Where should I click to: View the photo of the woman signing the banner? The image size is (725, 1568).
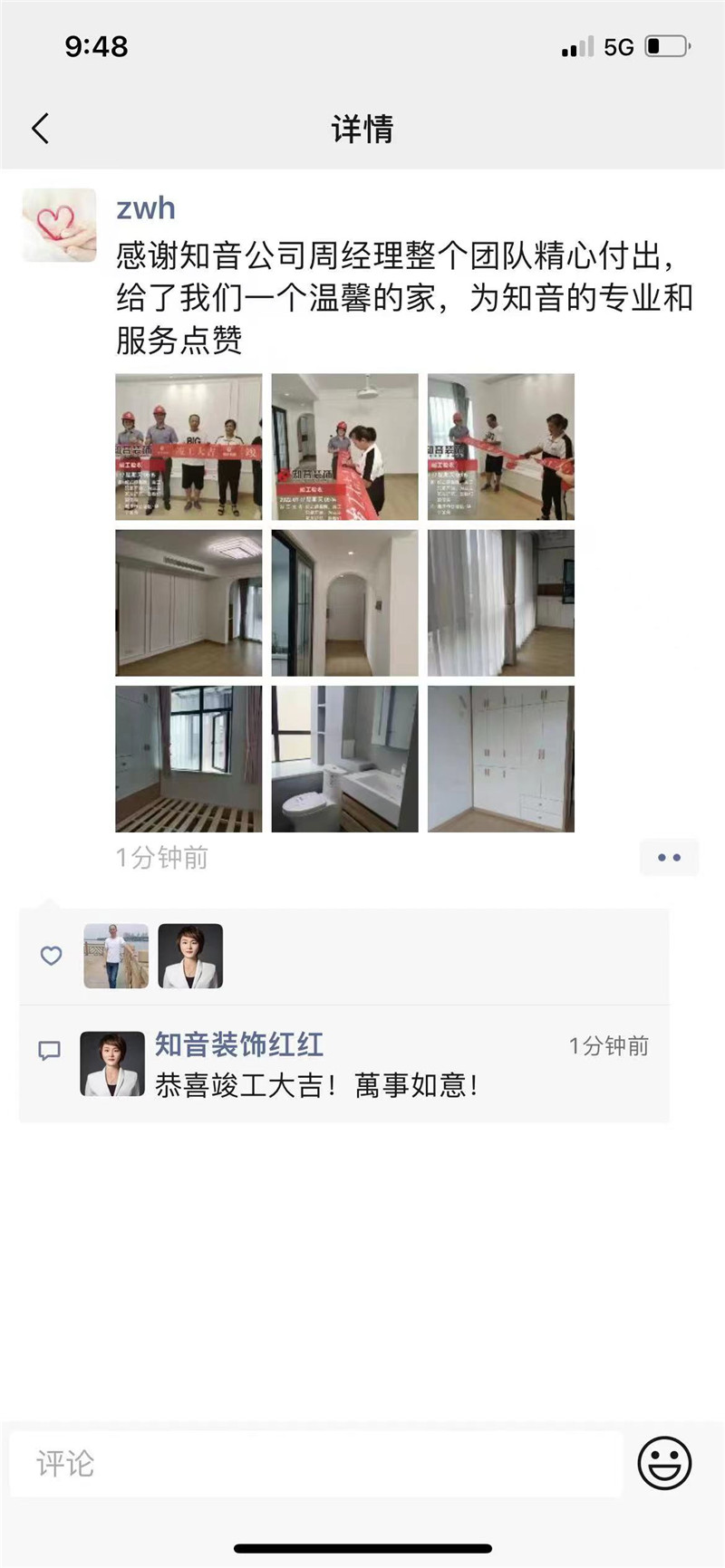(x=344, y=447)
